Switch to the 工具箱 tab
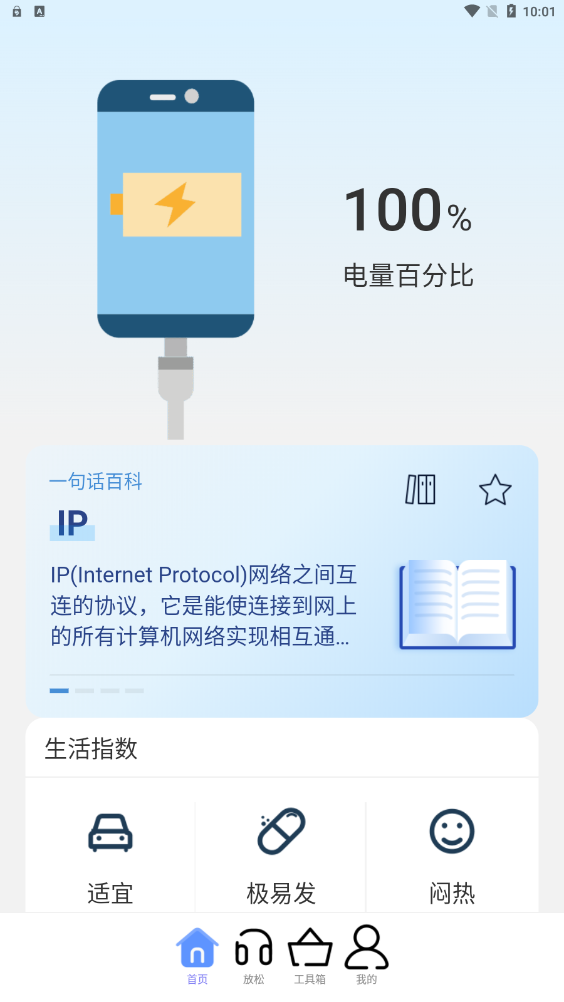Screen dimensions: 564x1002 [x=310, y=956]
